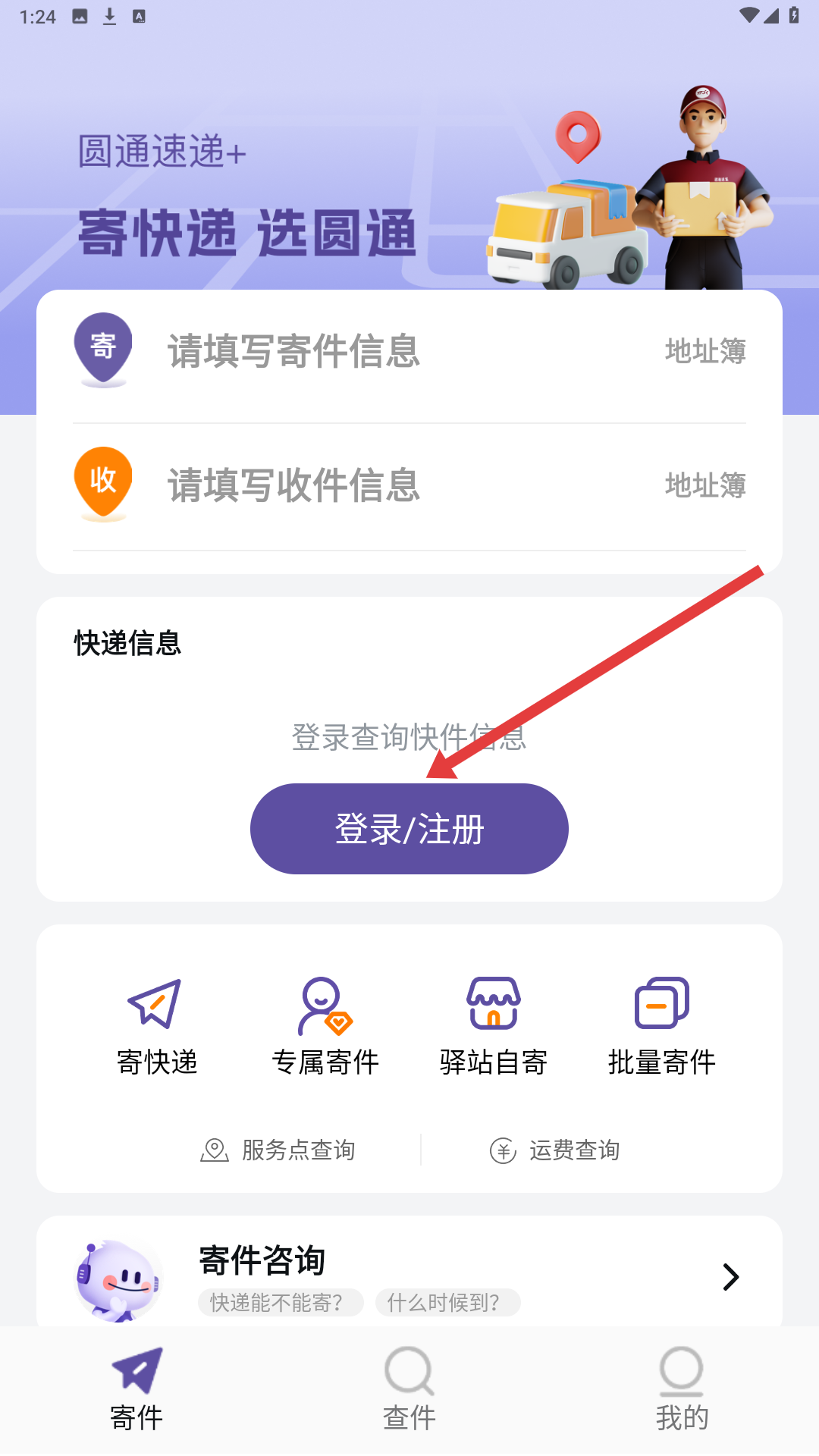Switch to the 查件 tab
This screenshot has width=819, height=1456.
[x=409, y=1389]
